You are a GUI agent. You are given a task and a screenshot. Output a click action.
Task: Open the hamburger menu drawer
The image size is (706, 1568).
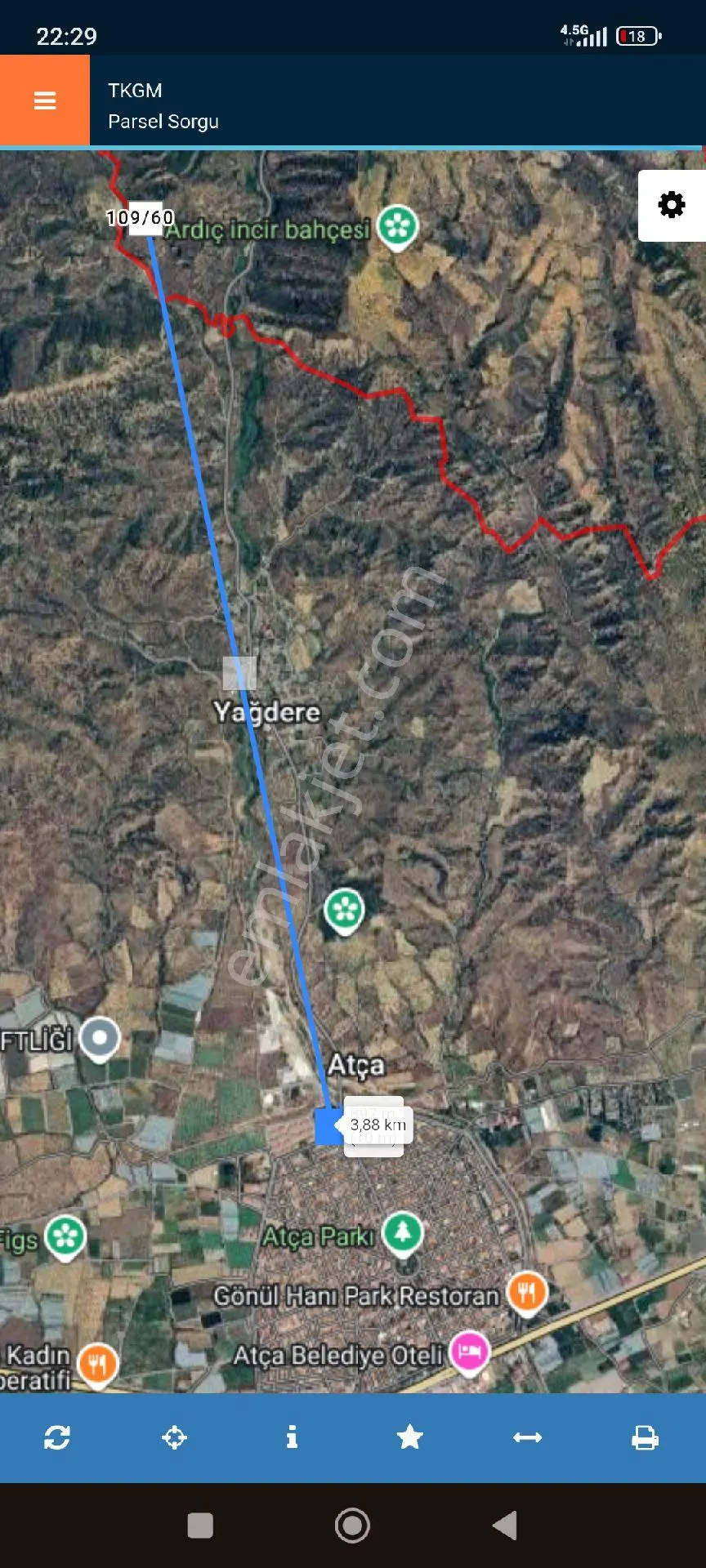tap(45, 100)
